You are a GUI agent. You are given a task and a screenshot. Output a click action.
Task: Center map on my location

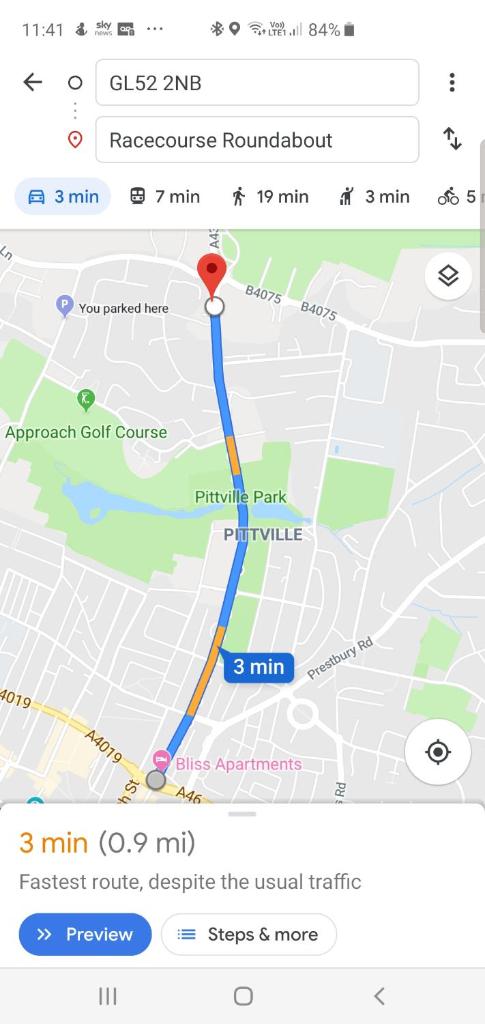(x=437, y=752)
